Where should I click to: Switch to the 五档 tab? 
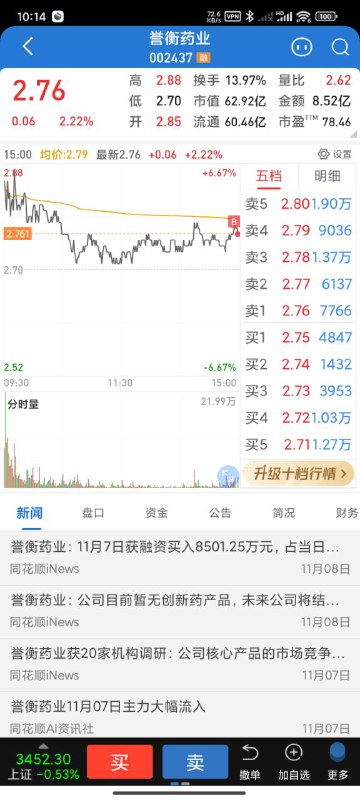pyautogui.click(x=269, y=177)
